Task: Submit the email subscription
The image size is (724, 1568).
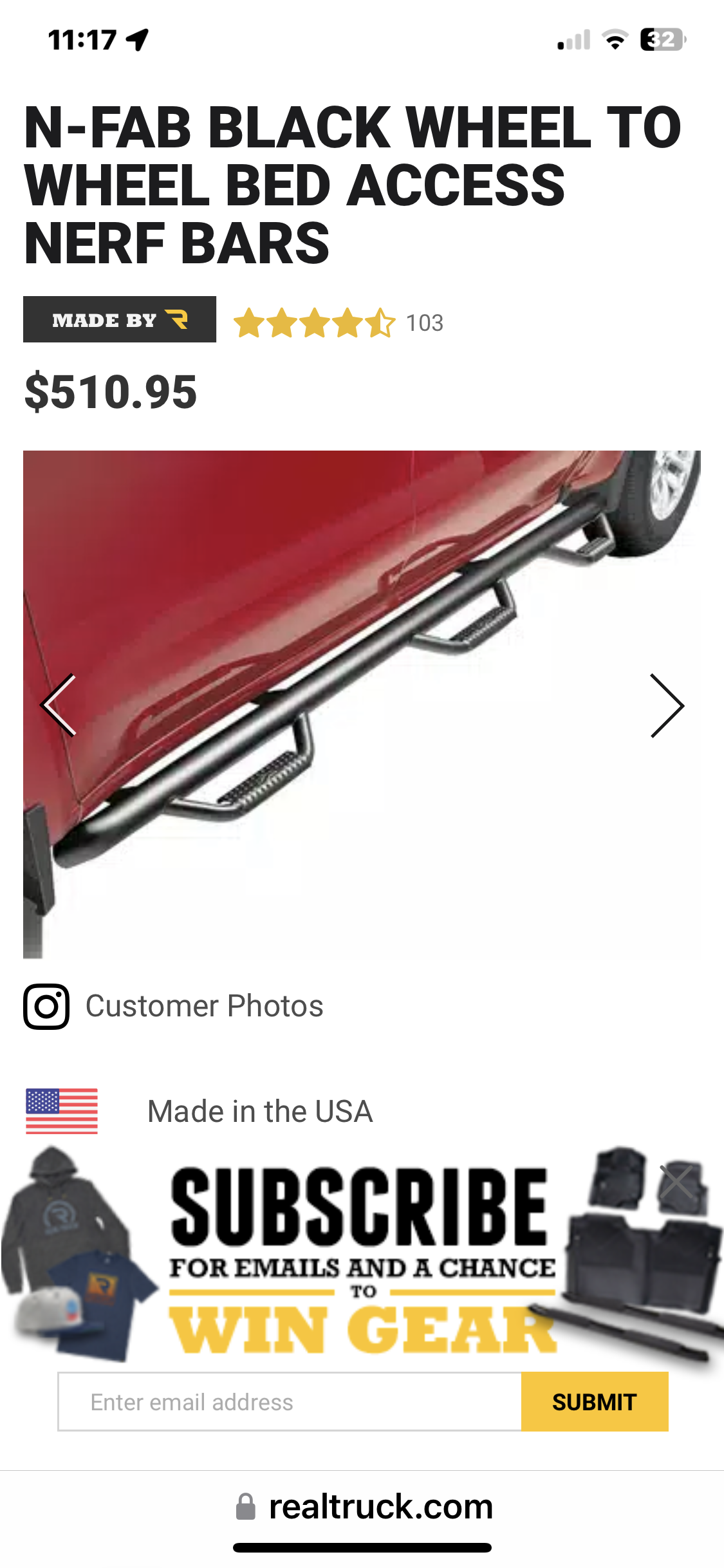Action: coord(595,1401)
